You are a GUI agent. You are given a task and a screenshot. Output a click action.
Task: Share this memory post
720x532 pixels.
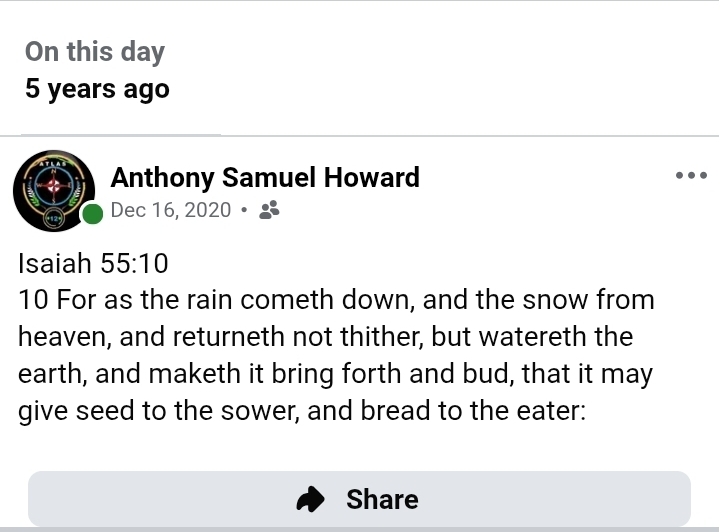pos(359,498)
